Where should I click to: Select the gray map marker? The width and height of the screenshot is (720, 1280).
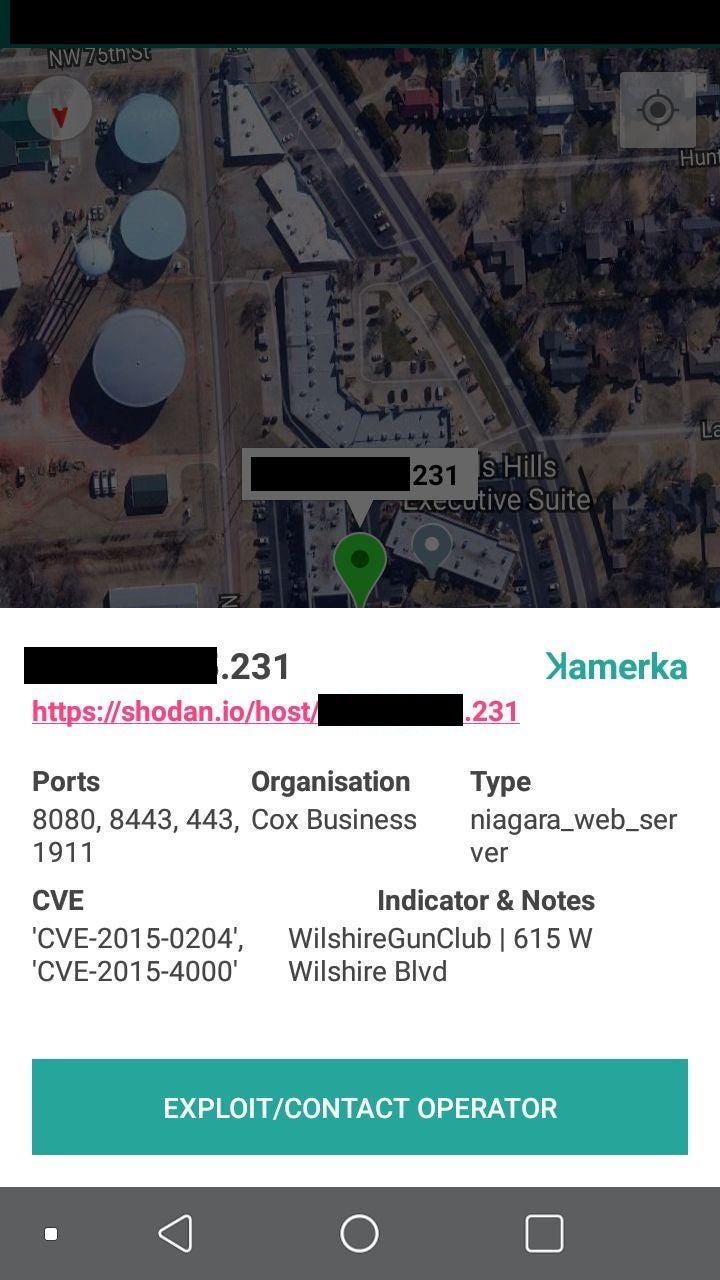tap(432, 549)
